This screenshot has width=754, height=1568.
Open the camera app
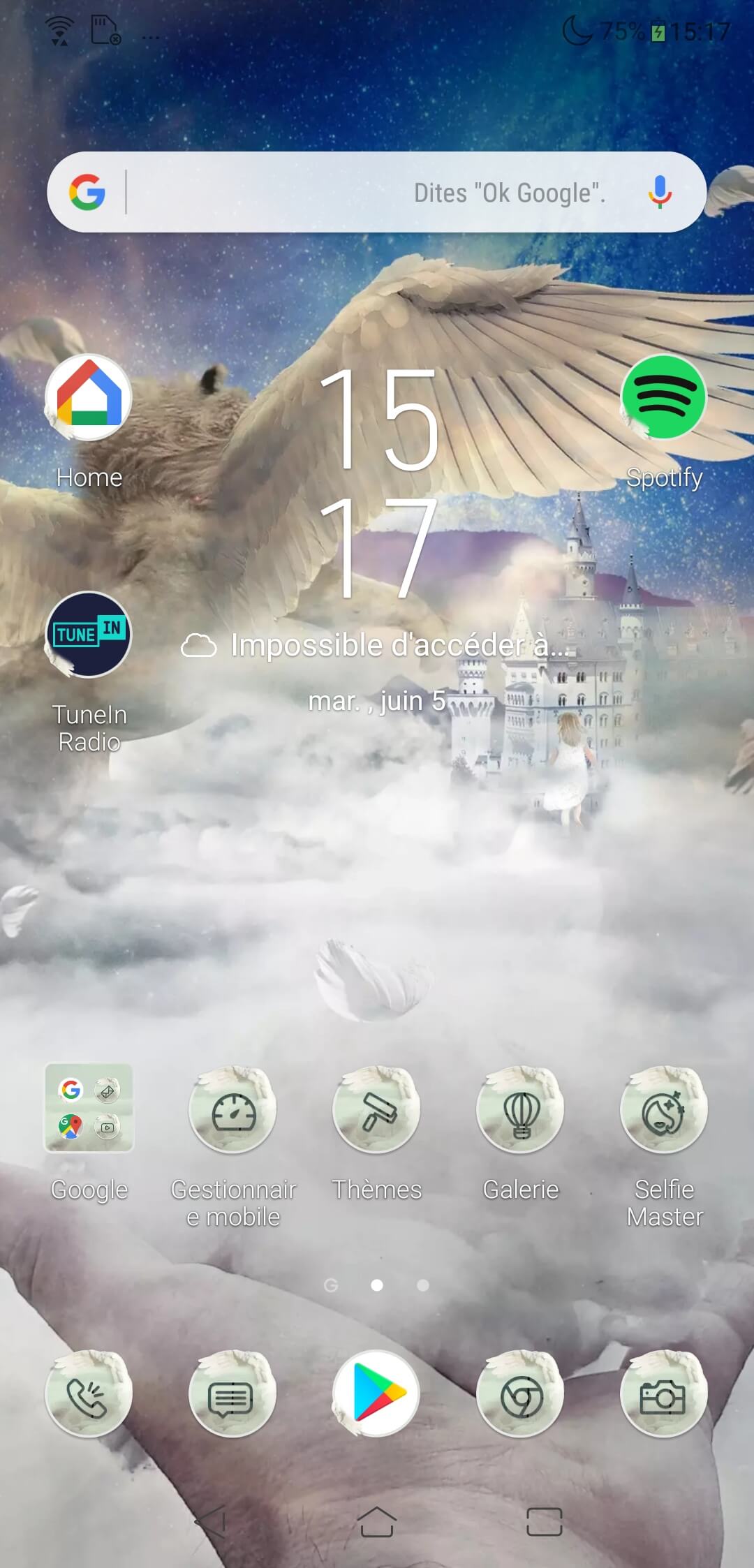[x=664, y=1393]
